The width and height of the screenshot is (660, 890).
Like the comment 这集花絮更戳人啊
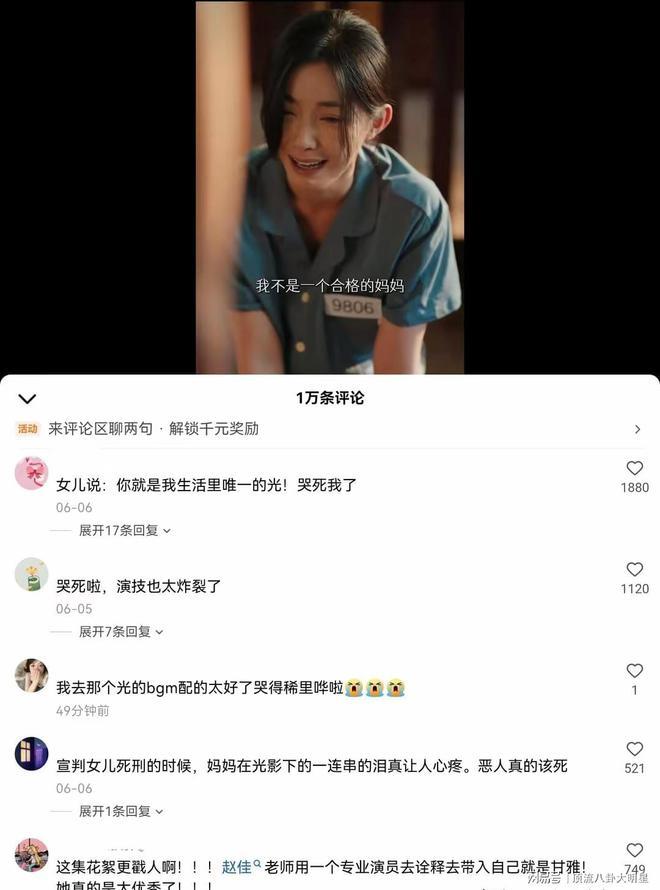pyautogui.click(x=634, y=851)
